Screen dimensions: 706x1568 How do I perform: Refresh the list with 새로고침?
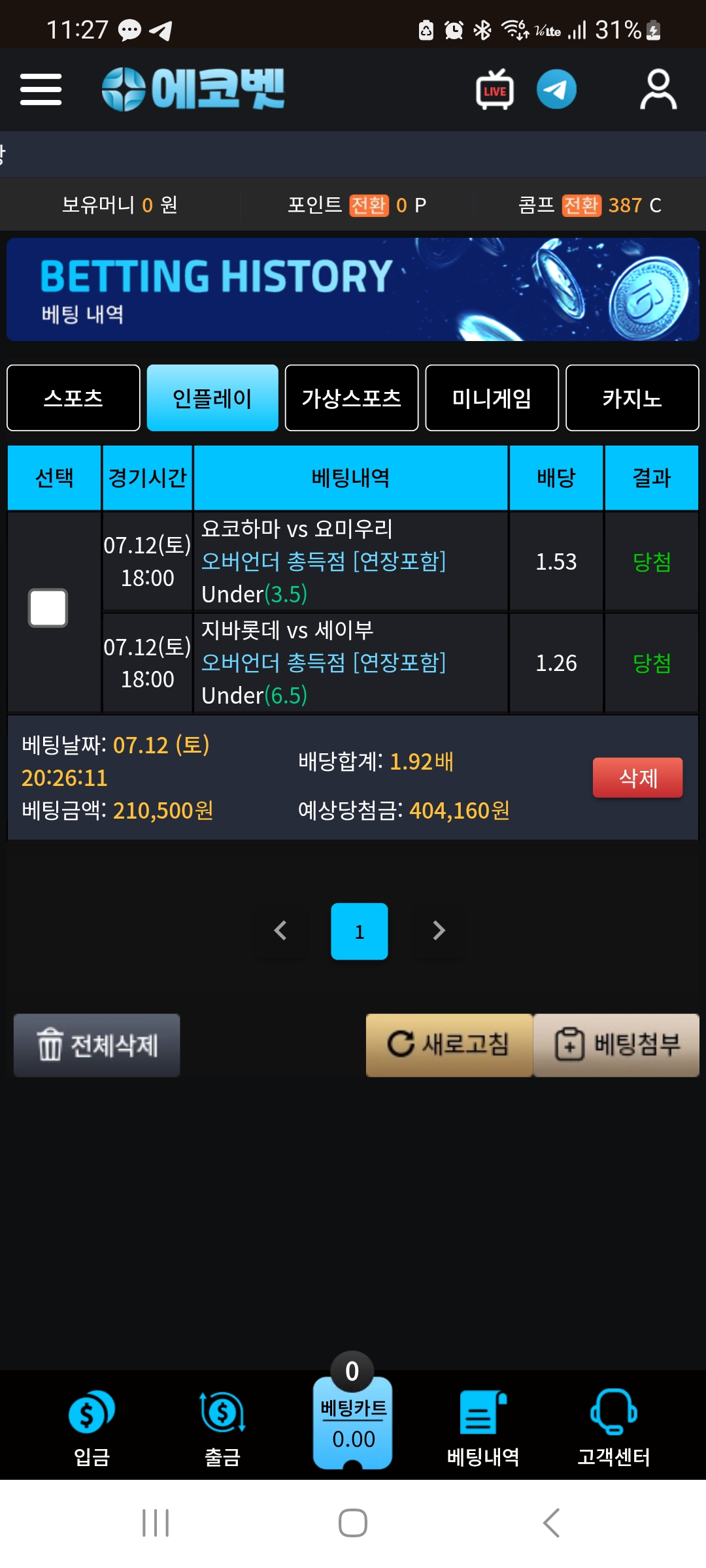click(449, 1045)
